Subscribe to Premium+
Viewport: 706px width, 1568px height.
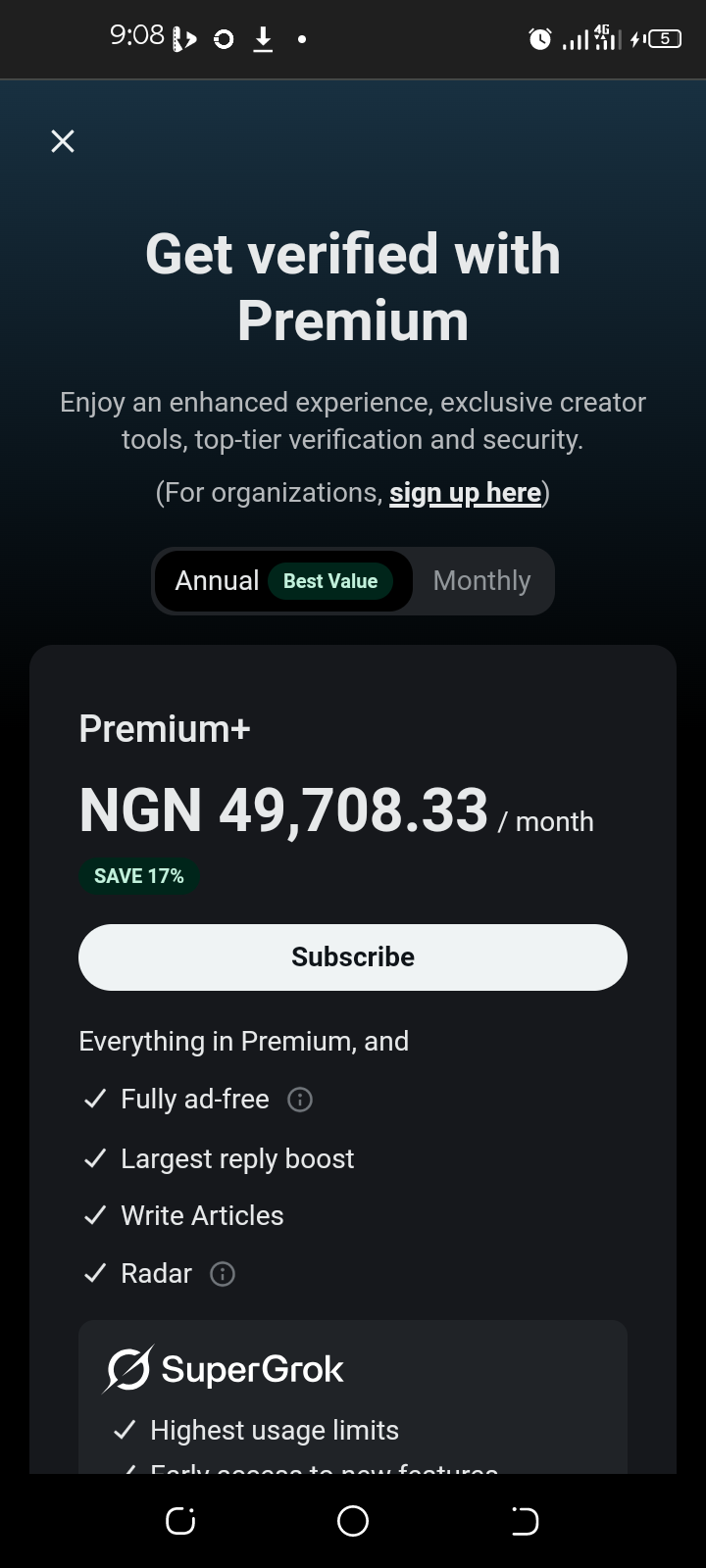(353, 956)
